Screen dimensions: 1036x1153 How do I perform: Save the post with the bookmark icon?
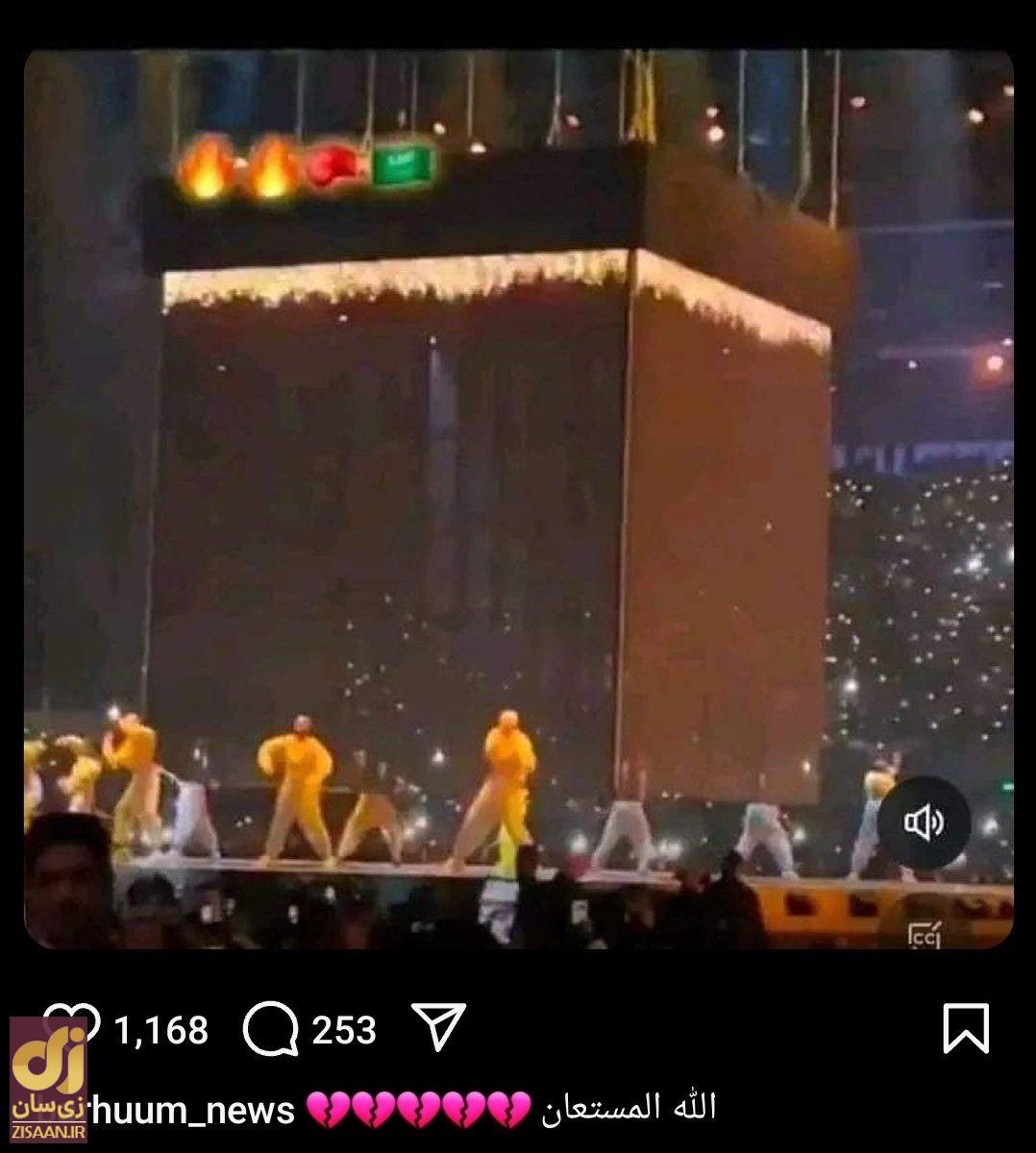coord(965,1028)
